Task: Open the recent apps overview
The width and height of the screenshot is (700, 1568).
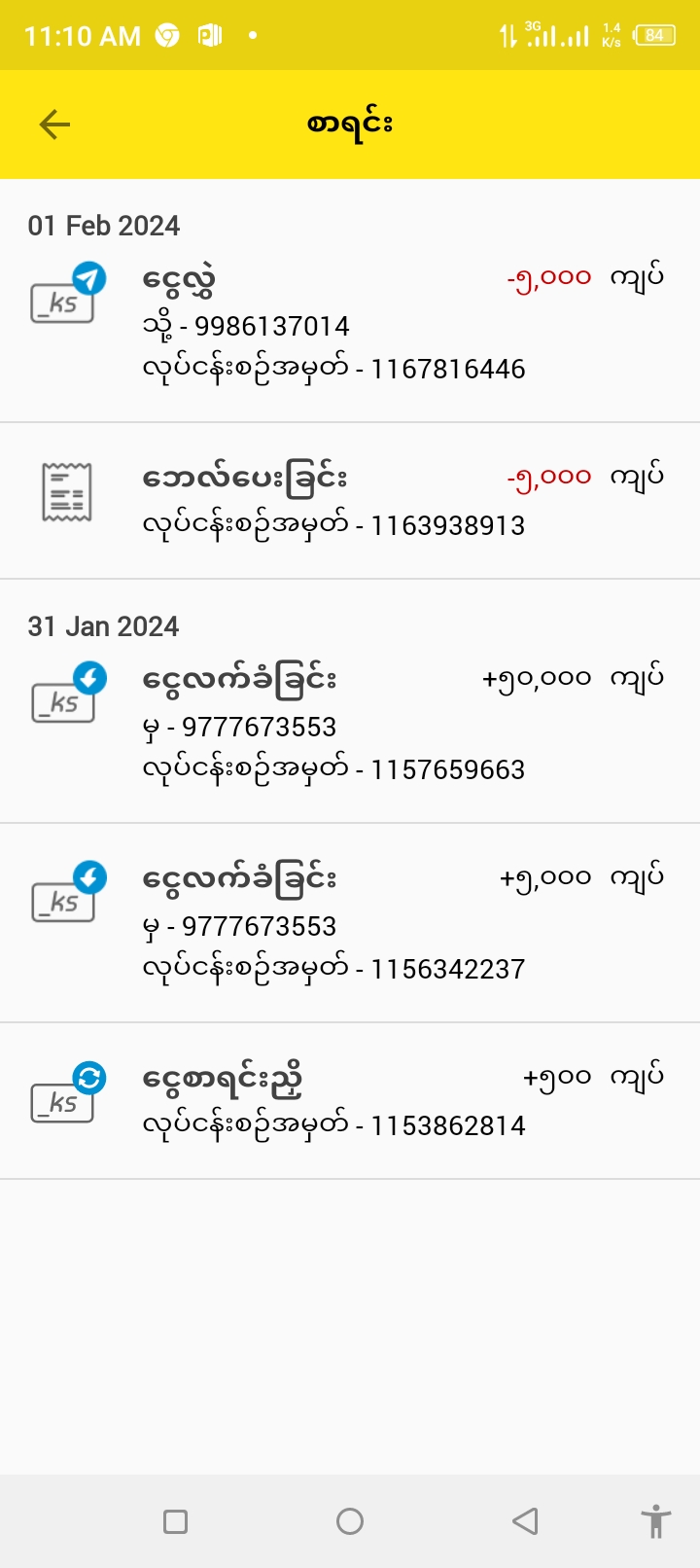Action: click(176, 1521)
